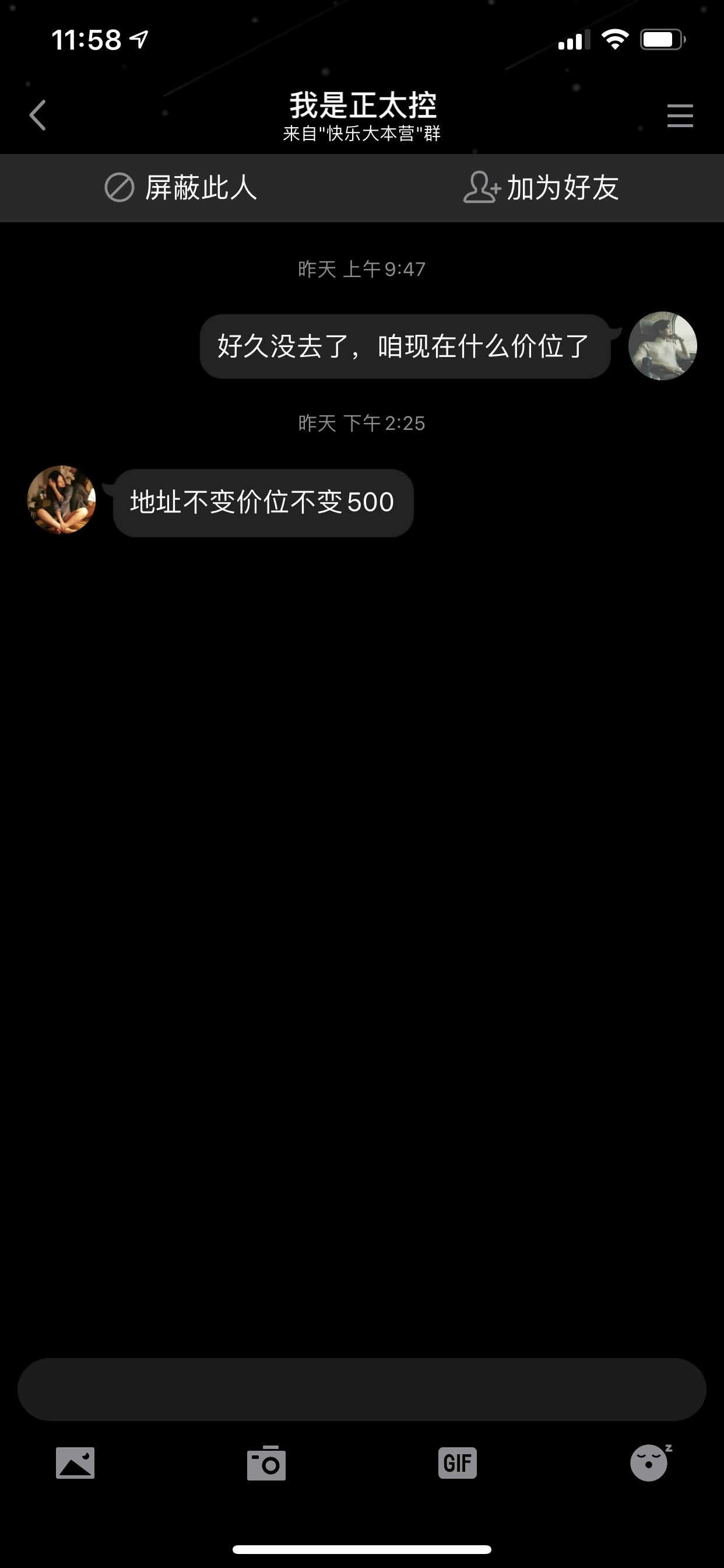Open the sender's avatar profile
724x1568 pixels.
[x=61, y=500]
